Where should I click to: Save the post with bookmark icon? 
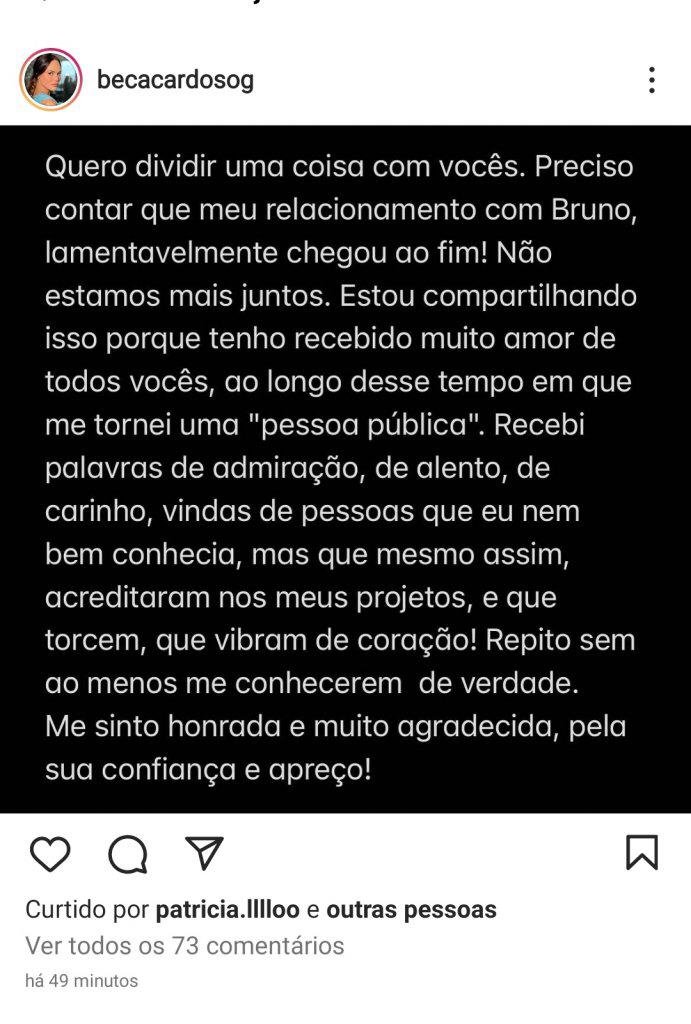tap(641, 852)
